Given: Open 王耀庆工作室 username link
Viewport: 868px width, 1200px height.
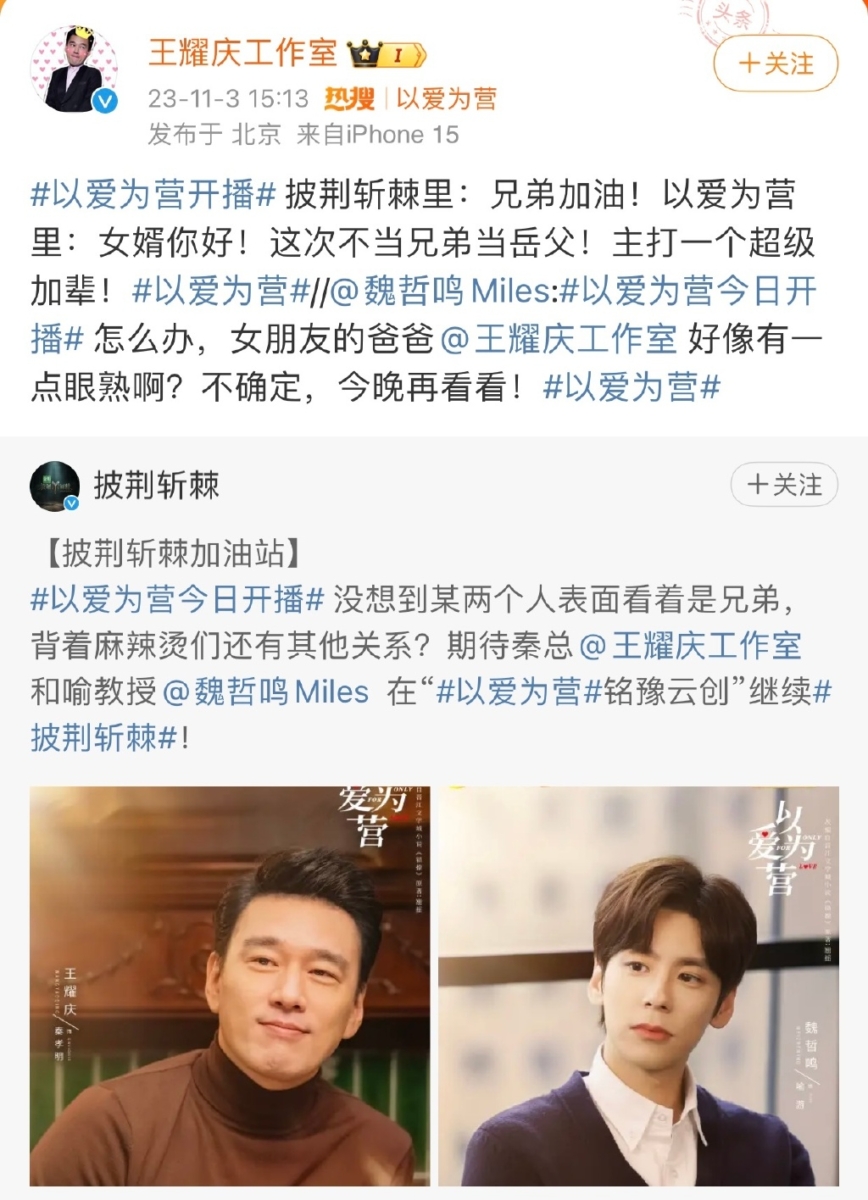Looking at the screenshot, I should pyautogui.click(x=243, y=53).
